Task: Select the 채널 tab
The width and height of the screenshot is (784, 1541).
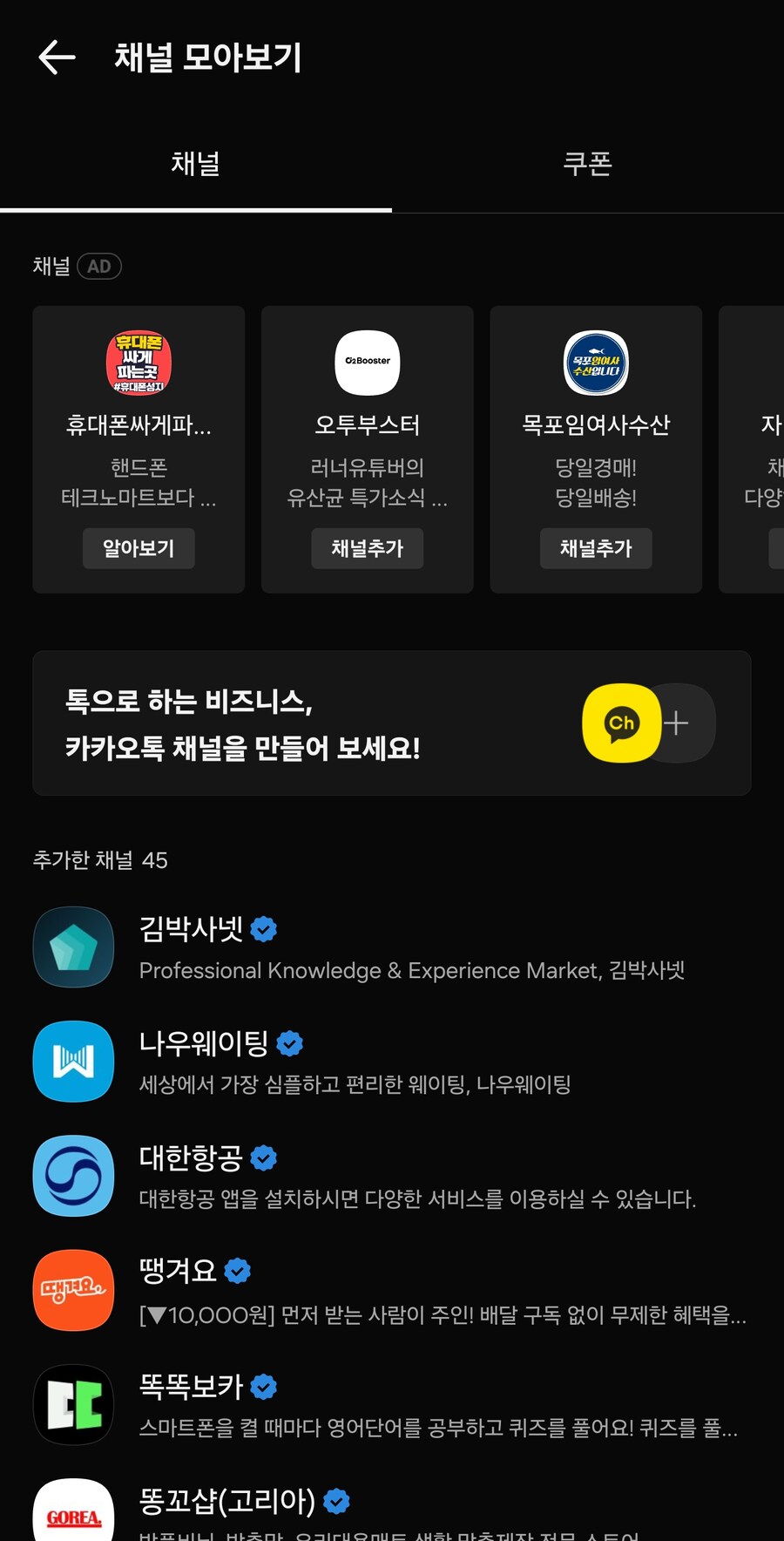Action: (x=195, y=164)
